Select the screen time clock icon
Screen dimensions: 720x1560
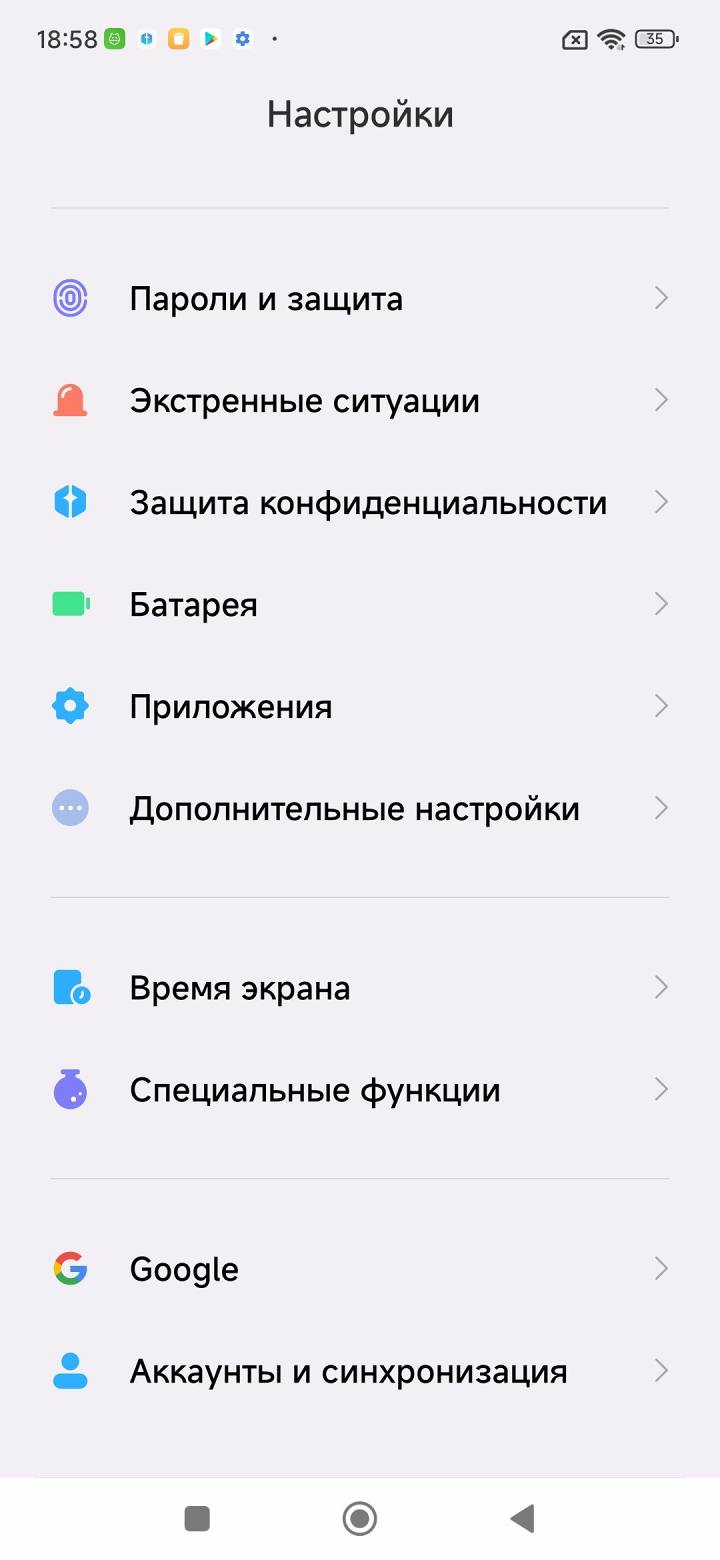(x=69, y=987)
